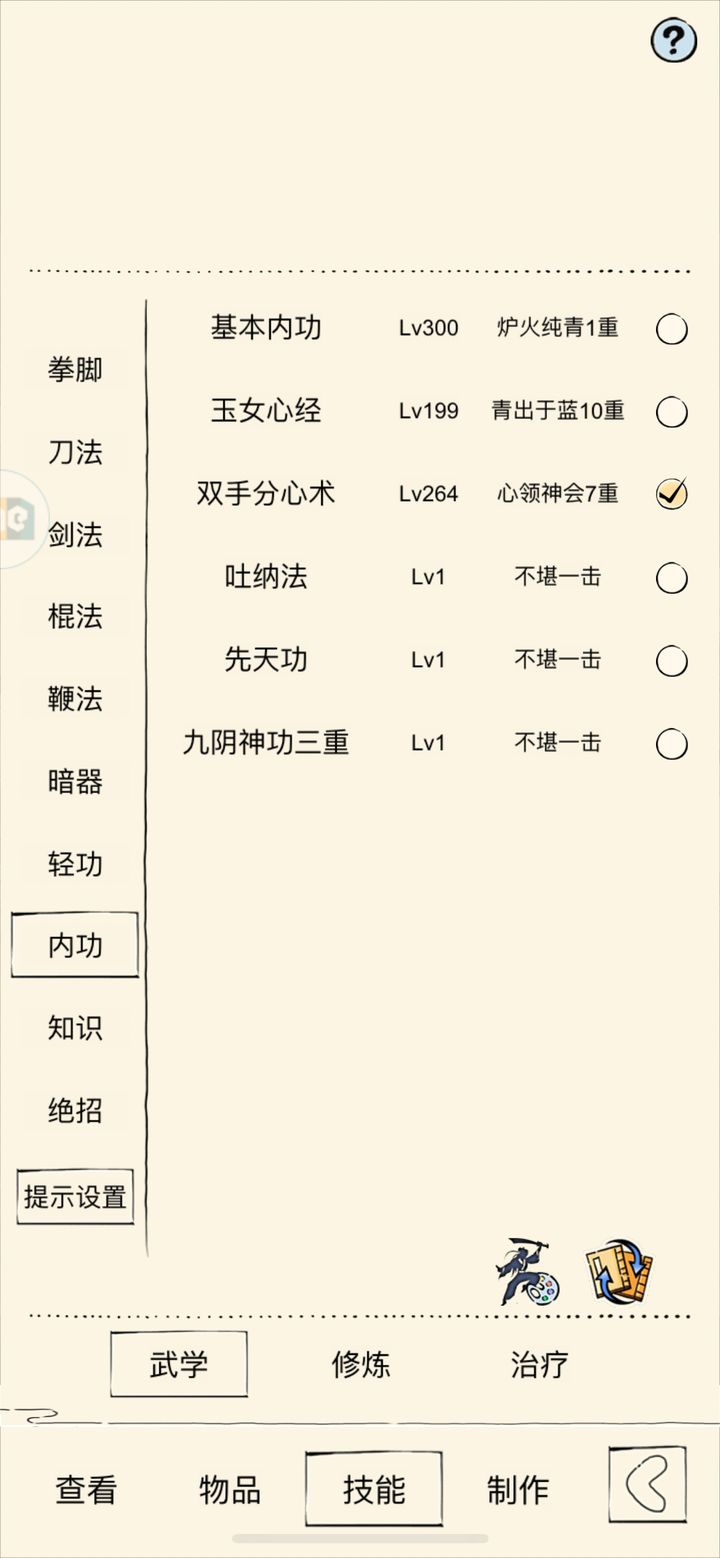Open the question mark help icon
The width and height of the screenshot is (720, 1558).
673,39
